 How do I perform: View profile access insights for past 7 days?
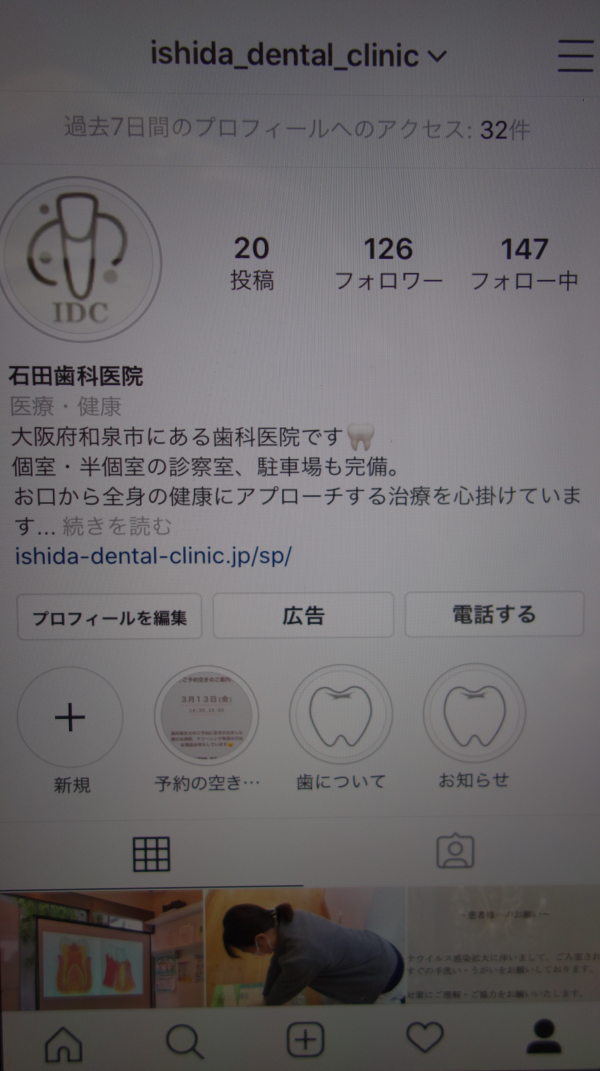coord(298,129)
